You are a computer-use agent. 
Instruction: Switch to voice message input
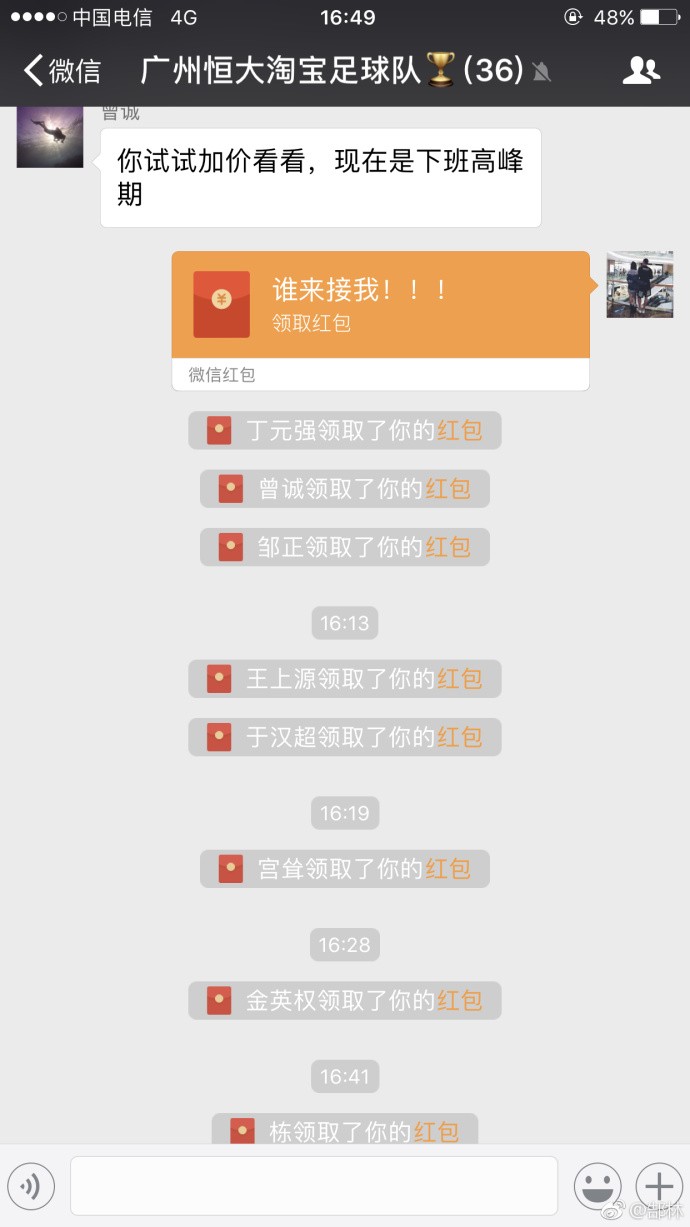[31, 1186]
